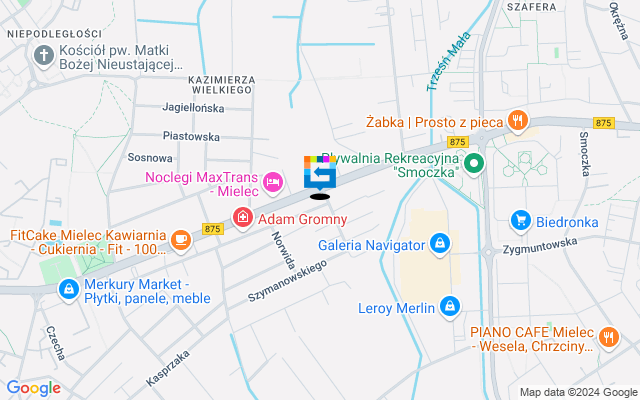
Task: Select the Leroy Merlin store marker
Action: coord(450,305)
